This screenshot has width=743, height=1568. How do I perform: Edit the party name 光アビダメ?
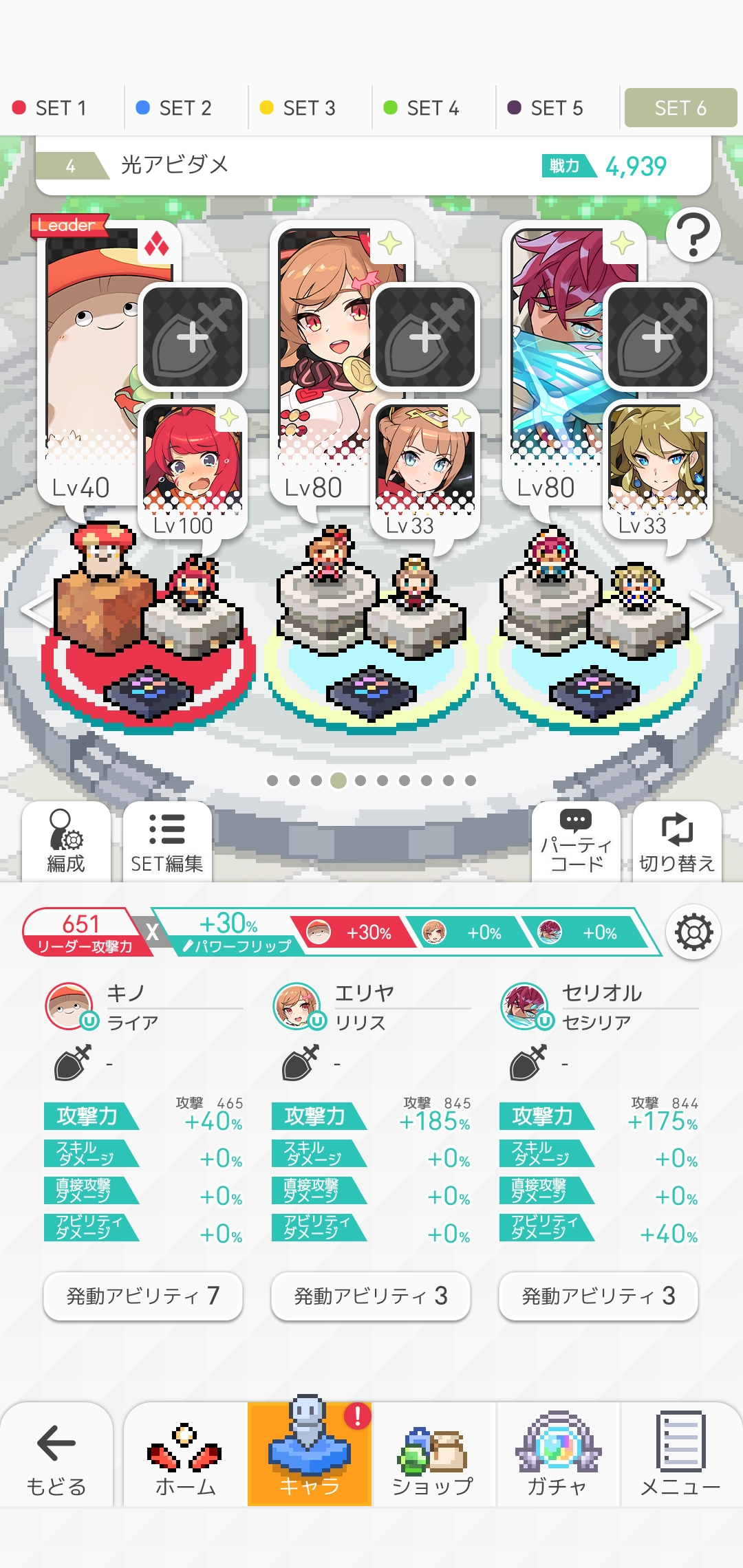[x=175, y=165]
